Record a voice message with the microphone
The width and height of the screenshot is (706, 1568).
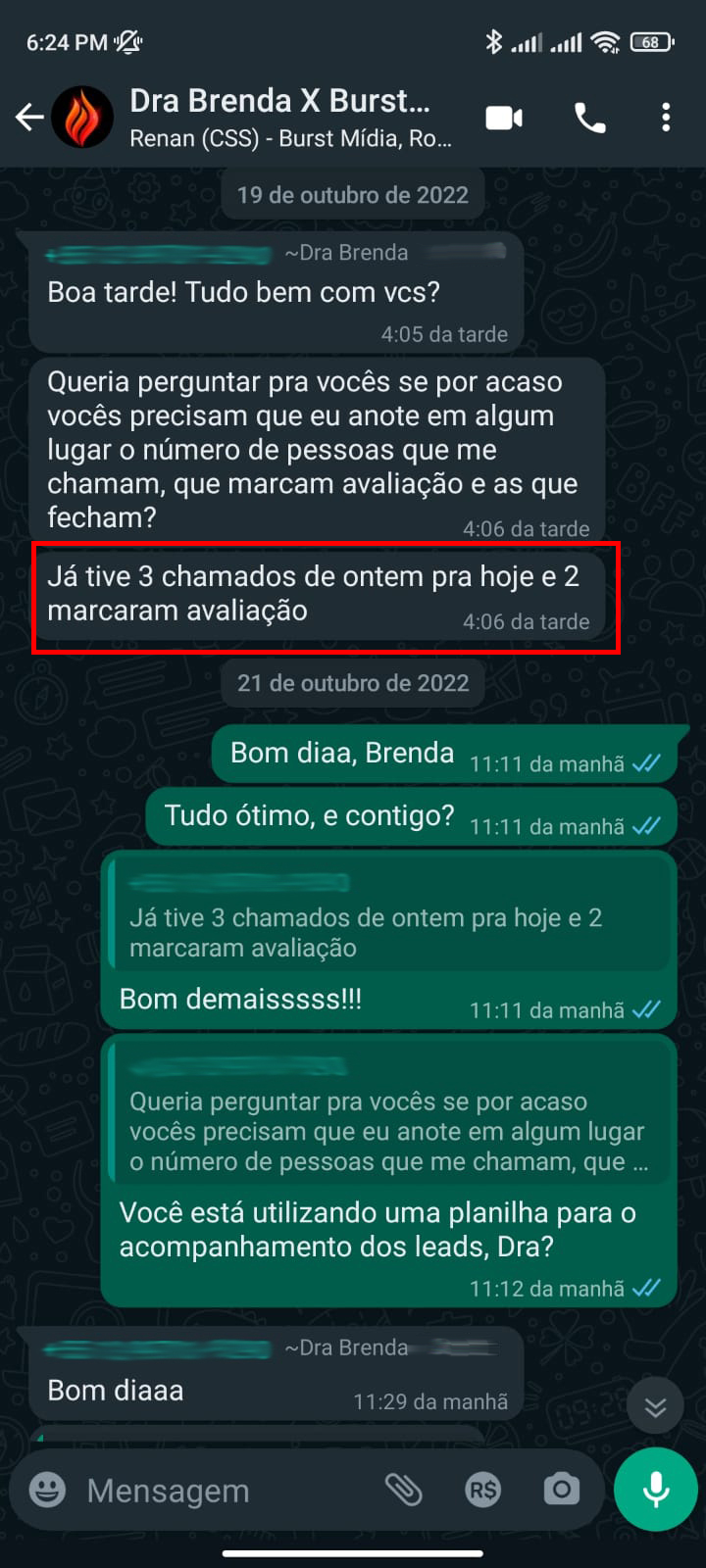coord(655,1490)
